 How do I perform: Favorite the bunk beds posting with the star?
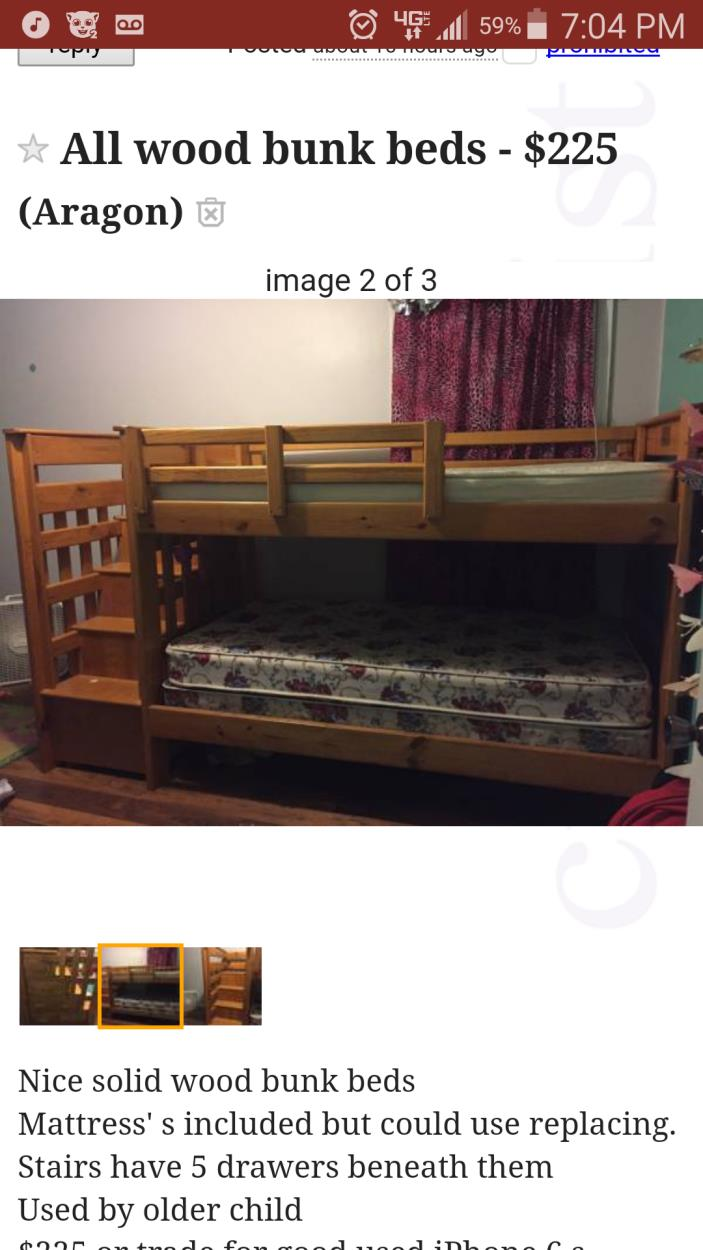tap(33, 150)
